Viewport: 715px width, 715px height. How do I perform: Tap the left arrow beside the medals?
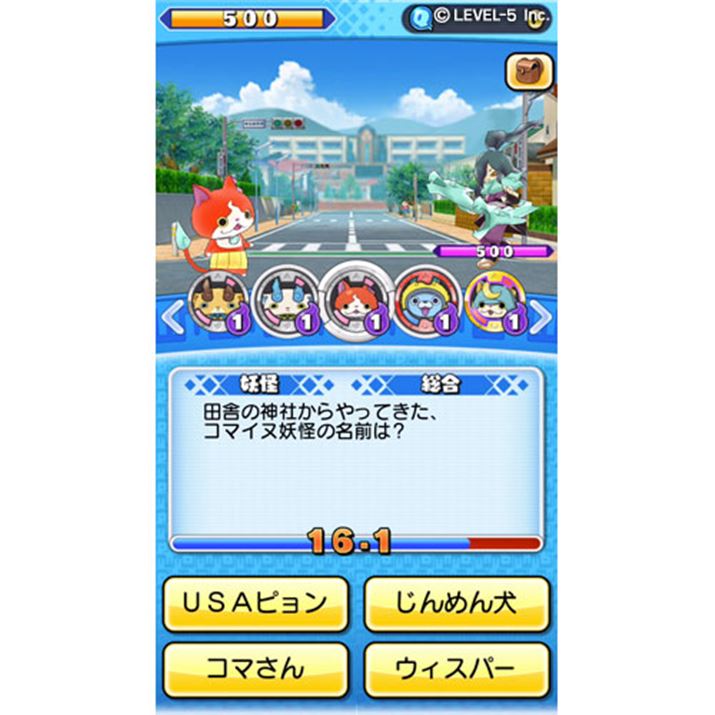[172, 316]
